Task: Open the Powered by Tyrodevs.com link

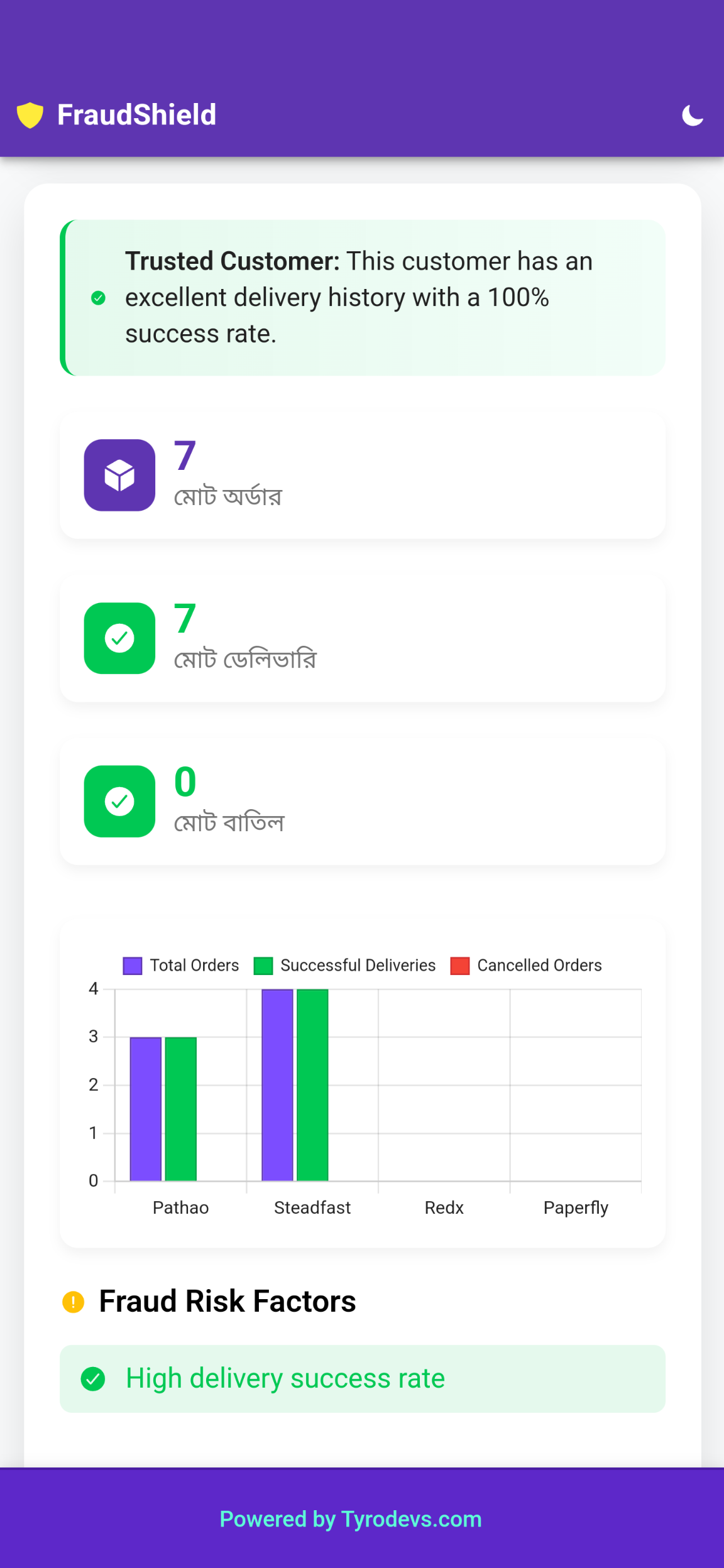Action: [351, 1519]
